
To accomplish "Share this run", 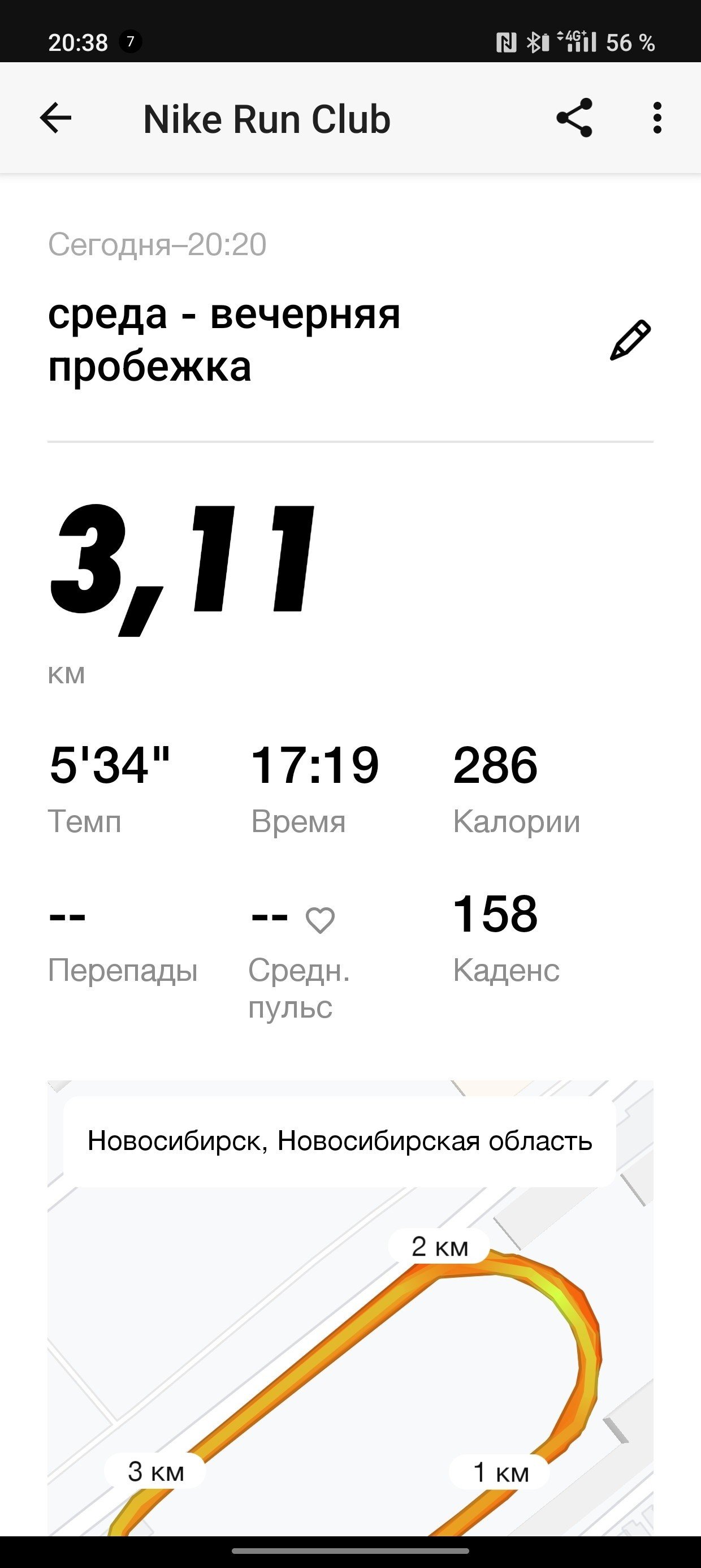I will click(574, 118).
